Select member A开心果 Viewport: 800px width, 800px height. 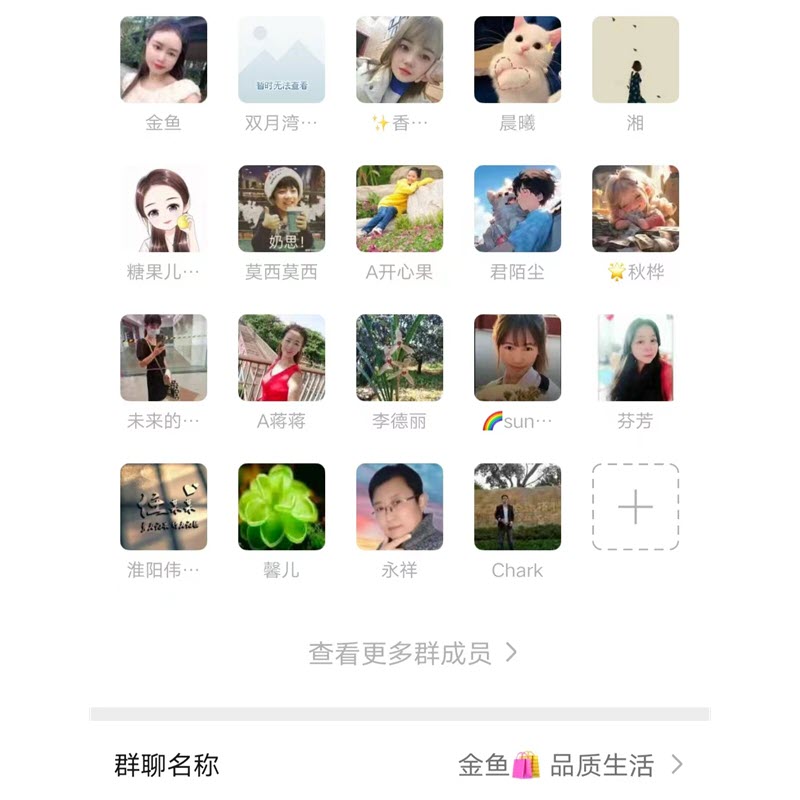pyautogui.click(x=399, y=209)
